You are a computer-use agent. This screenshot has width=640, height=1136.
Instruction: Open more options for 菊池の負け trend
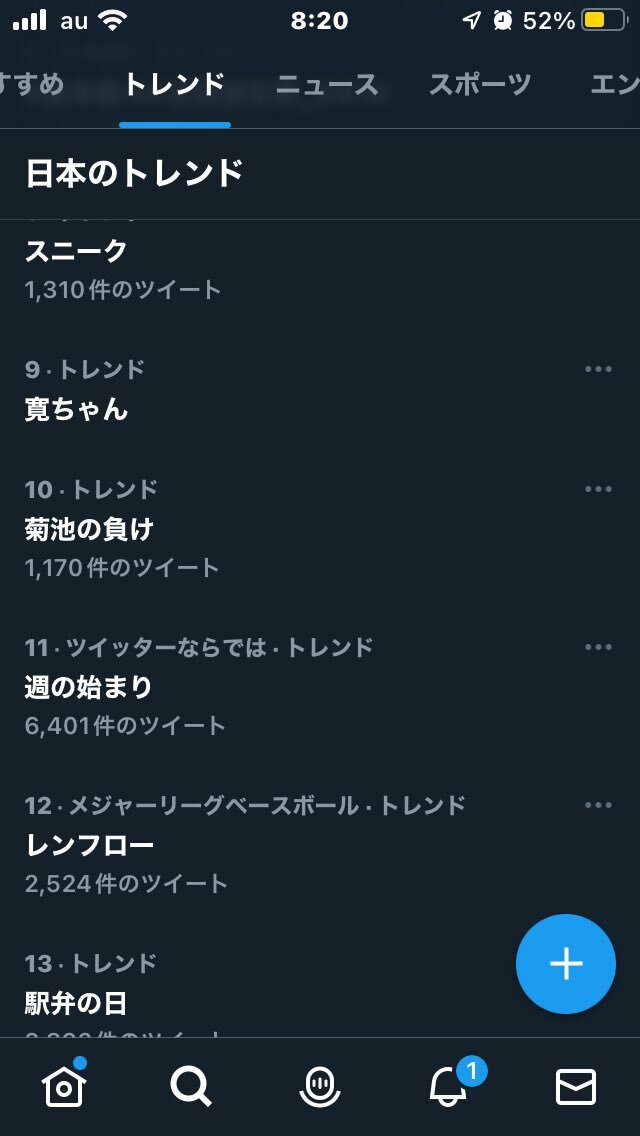click(x=598, y=489)
